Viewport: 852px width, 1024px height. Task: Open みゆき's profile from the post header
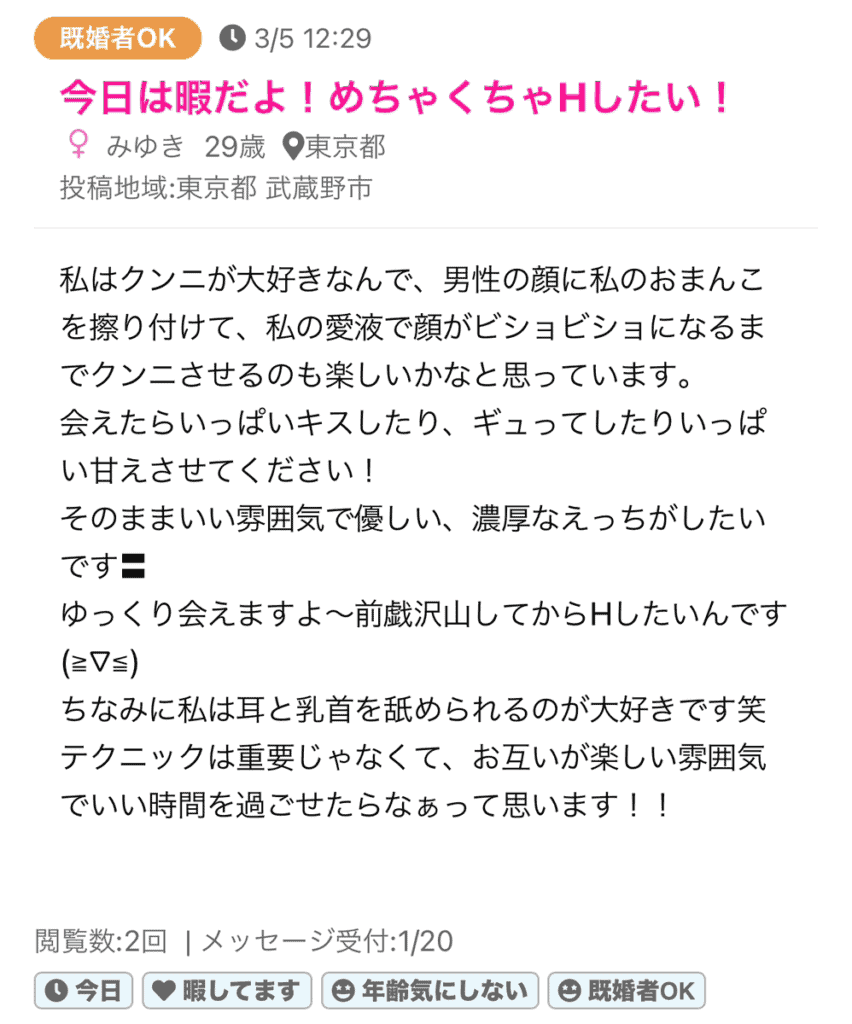pos(146,147)
